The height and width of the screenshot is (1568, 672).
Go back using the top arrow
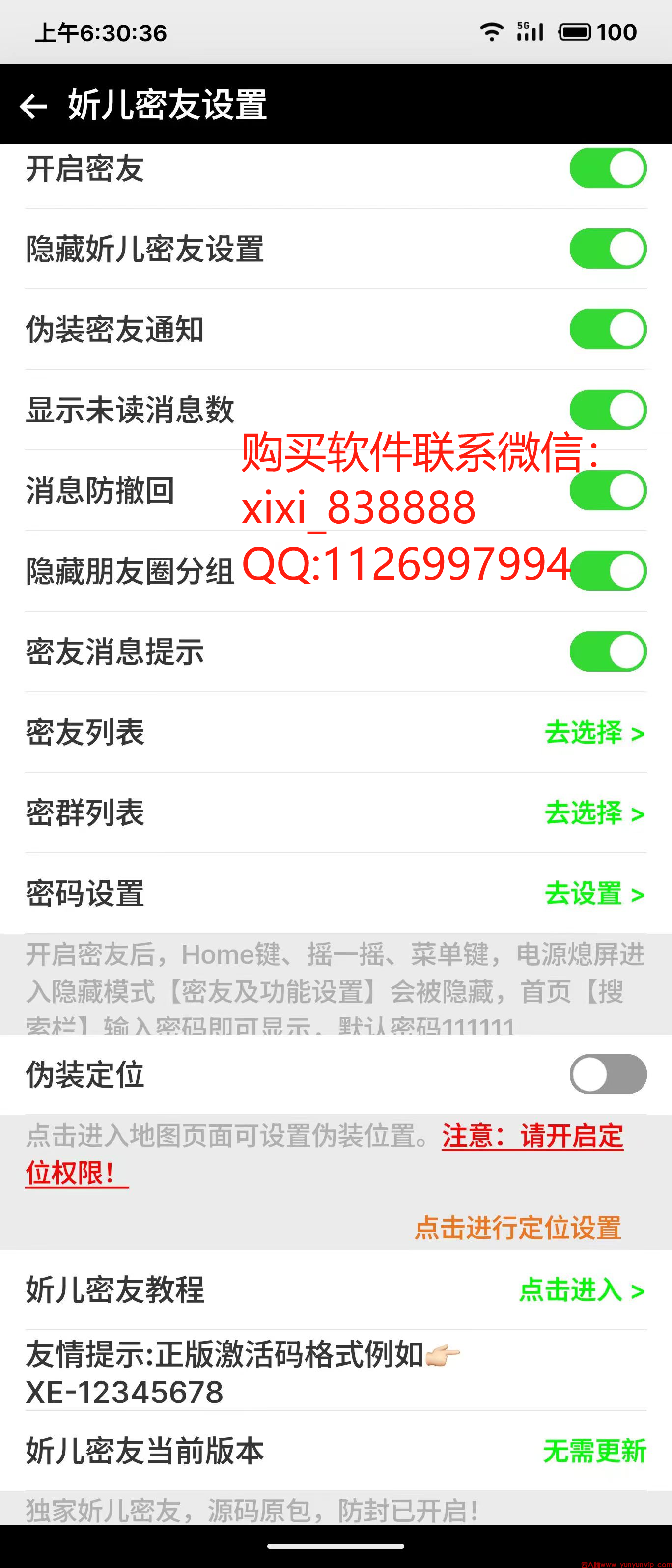click(33, 106)
